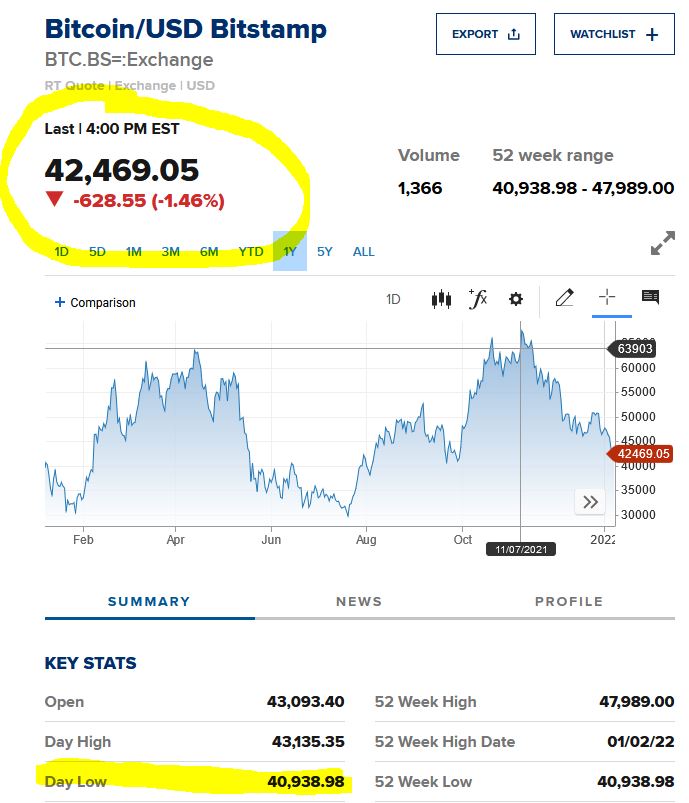
Task: Switch to the News tab
Action: [x=359, y=601]
